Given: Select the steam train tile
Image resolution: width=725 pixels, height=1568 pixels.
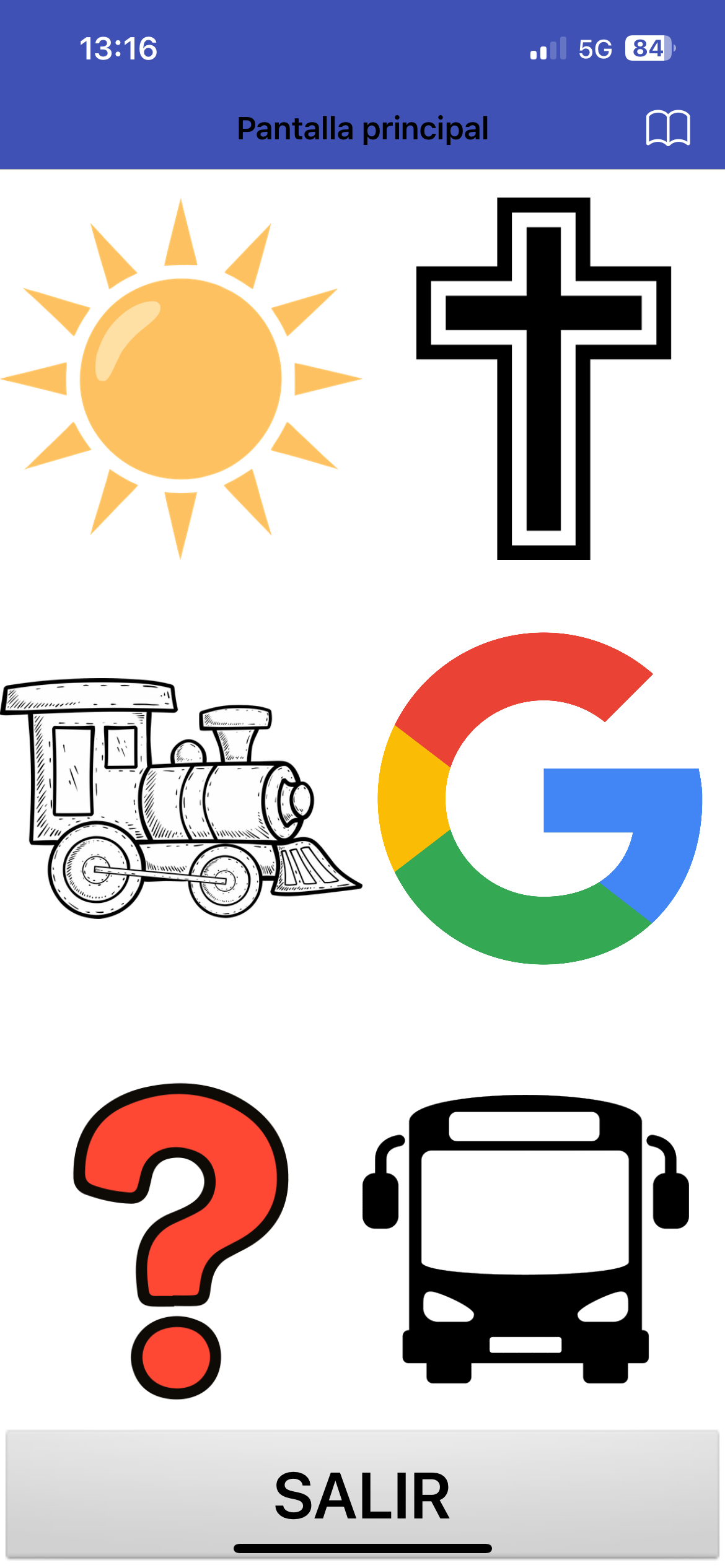Looking at the screenshot, I should [180, 799].
